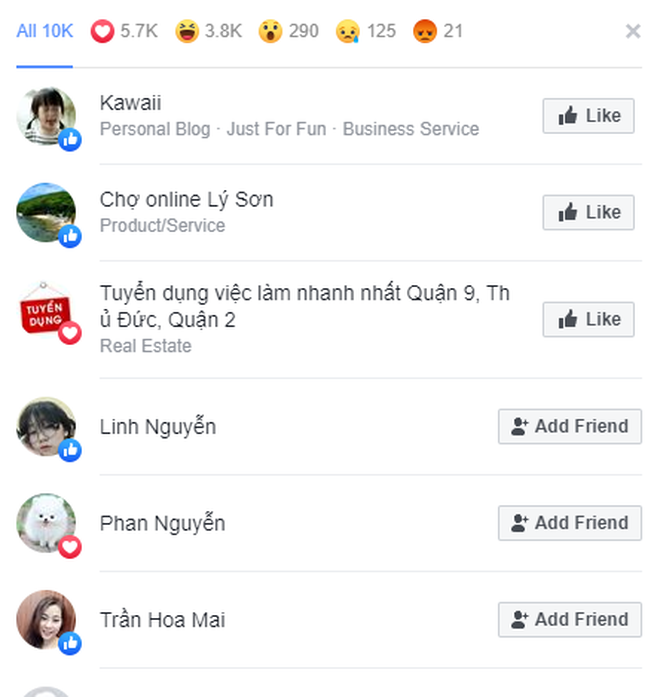The height and width of the screenshot is (697, 660).
Task: Filter by the 125 sad reactions
Action: [366, 31]
